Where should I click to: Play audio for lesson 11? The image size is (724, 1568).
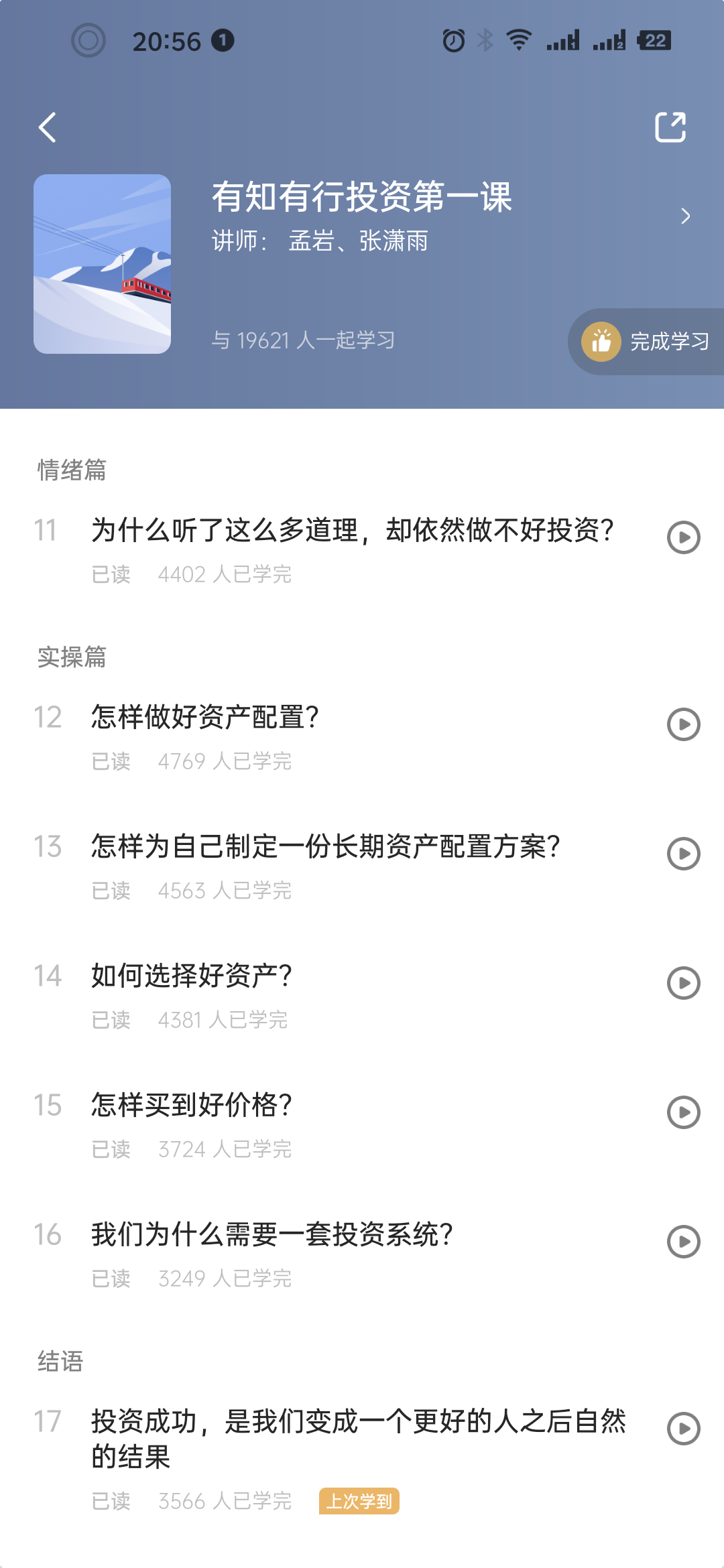(684, 537)
